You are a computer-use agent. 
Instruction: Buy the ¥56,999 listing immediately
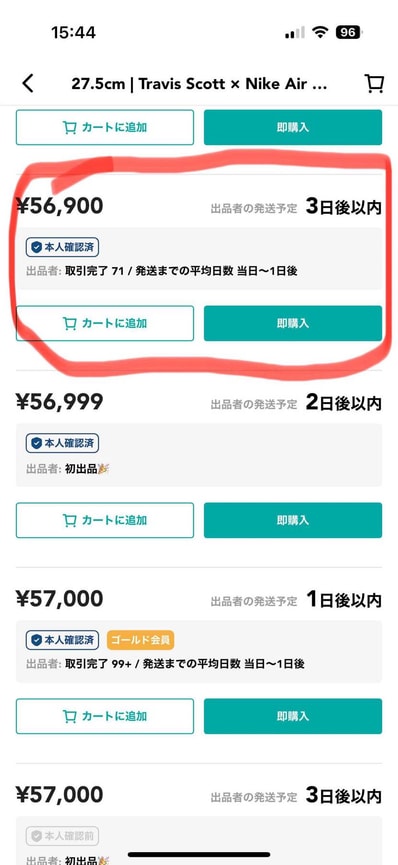(x=293, y=520)
